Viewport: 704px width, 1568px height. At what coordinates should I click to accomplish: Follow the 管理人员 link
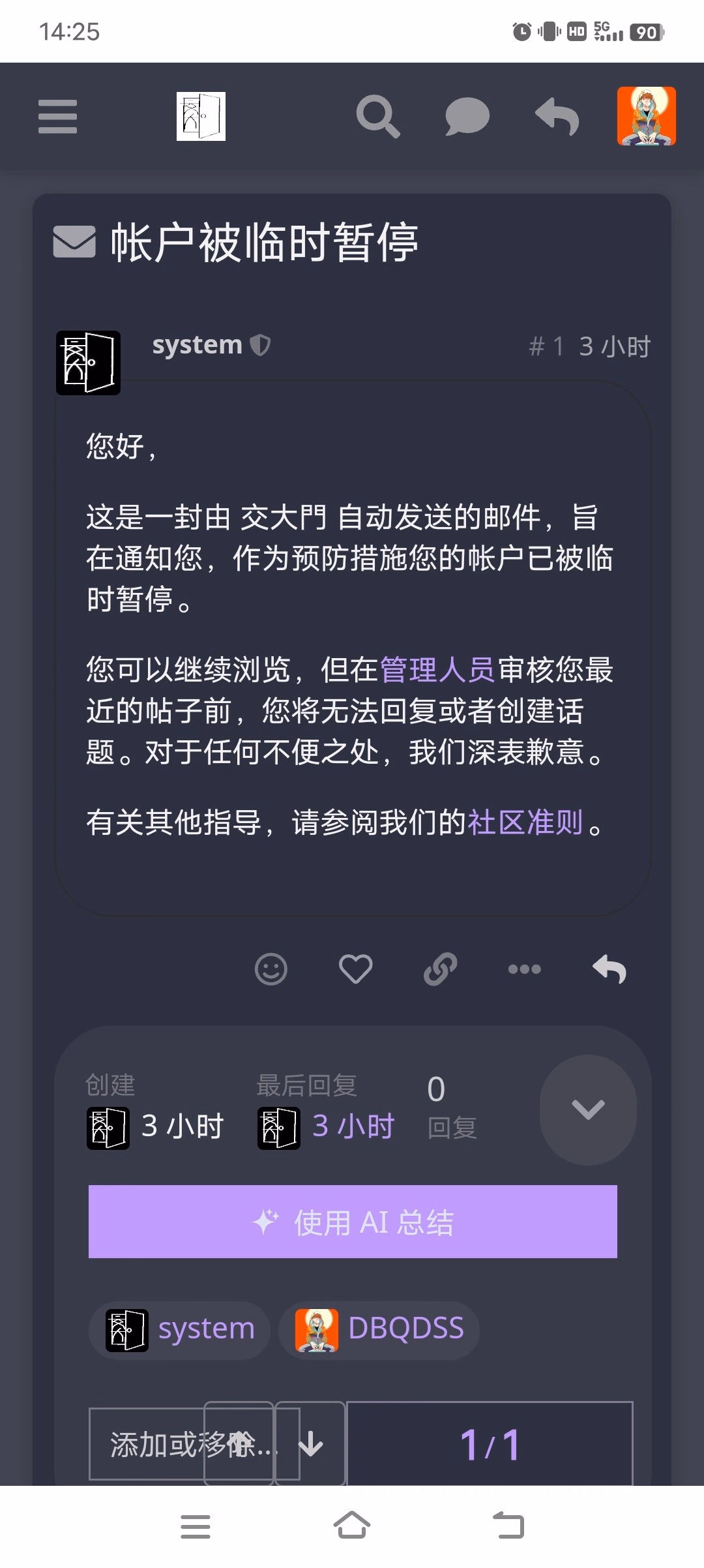point(437,670)
